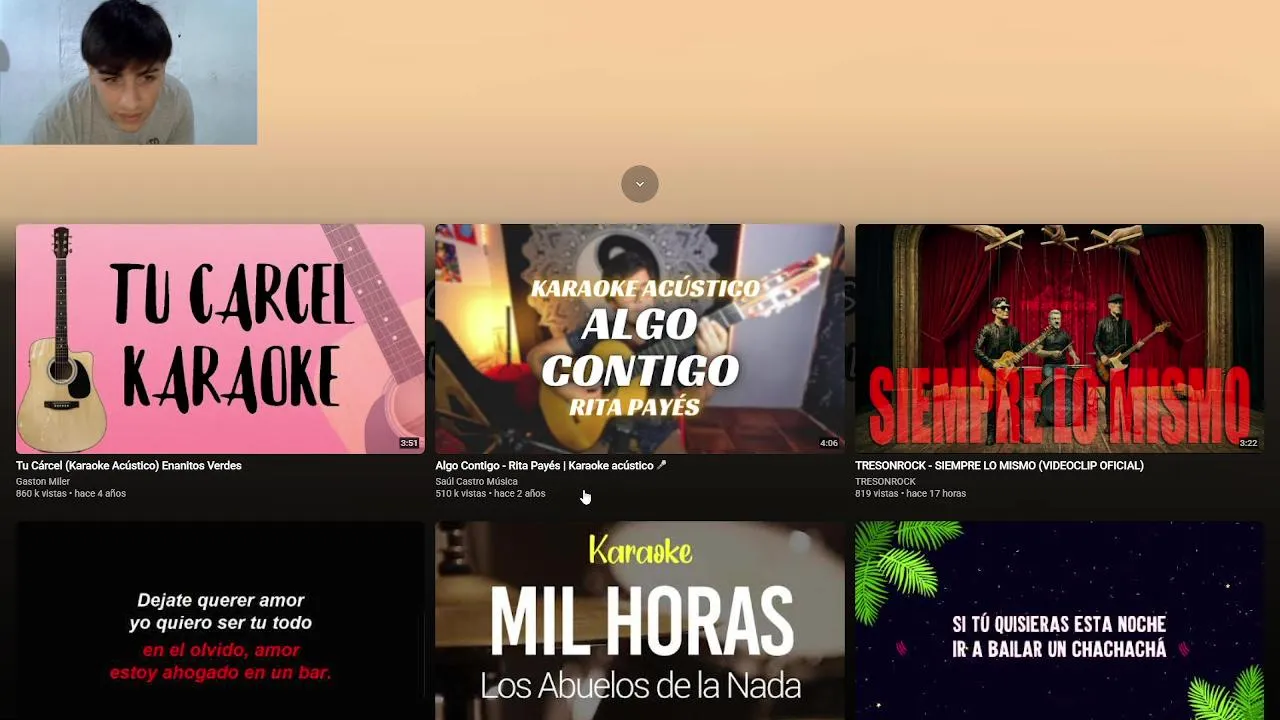Viewport: 1280px width, 720px height.
Task: Open the chachachá karaoke video
Action: point(1059,620)
